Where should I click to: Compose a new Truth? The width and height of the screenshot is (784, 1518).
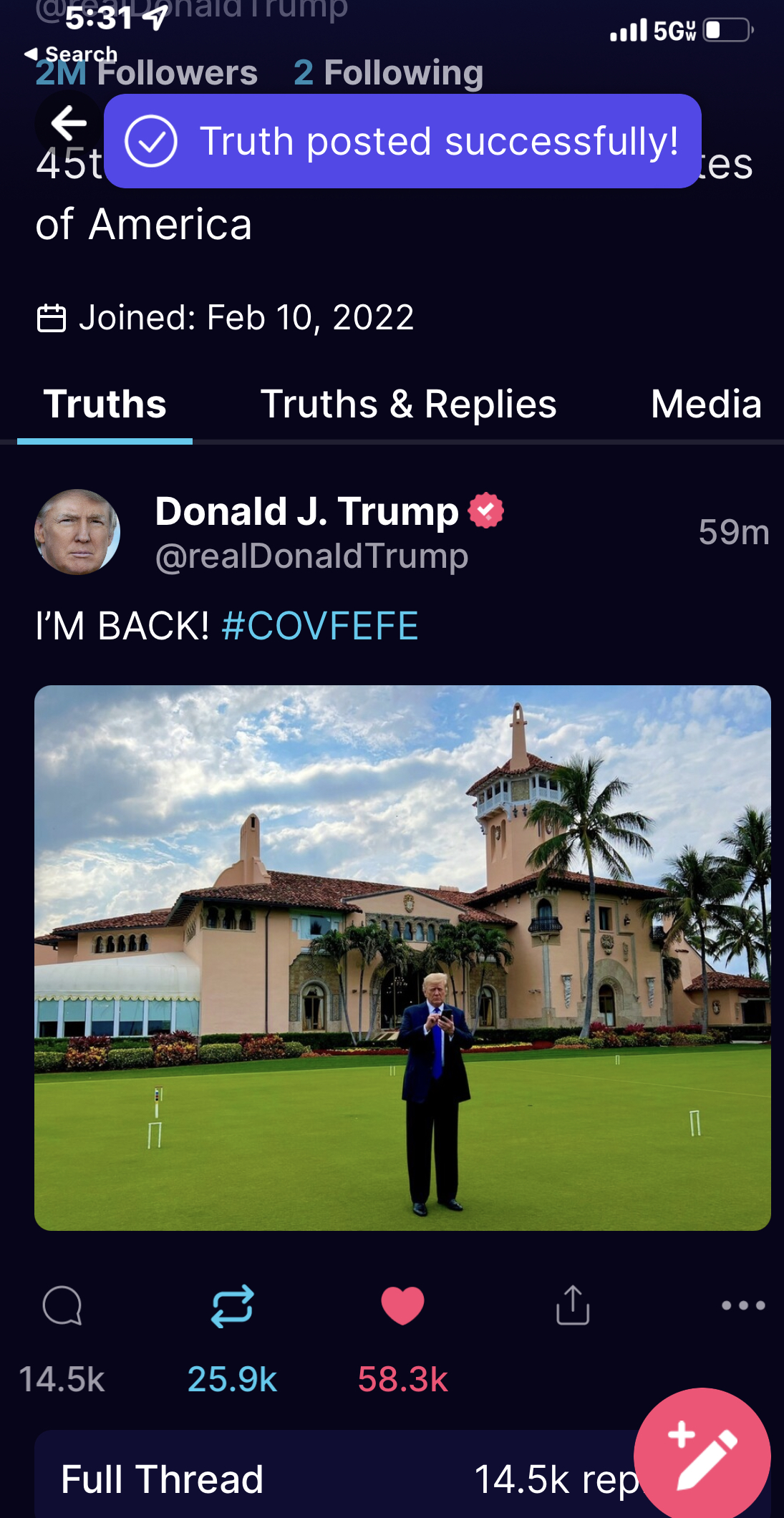[x=702, y=1456]
